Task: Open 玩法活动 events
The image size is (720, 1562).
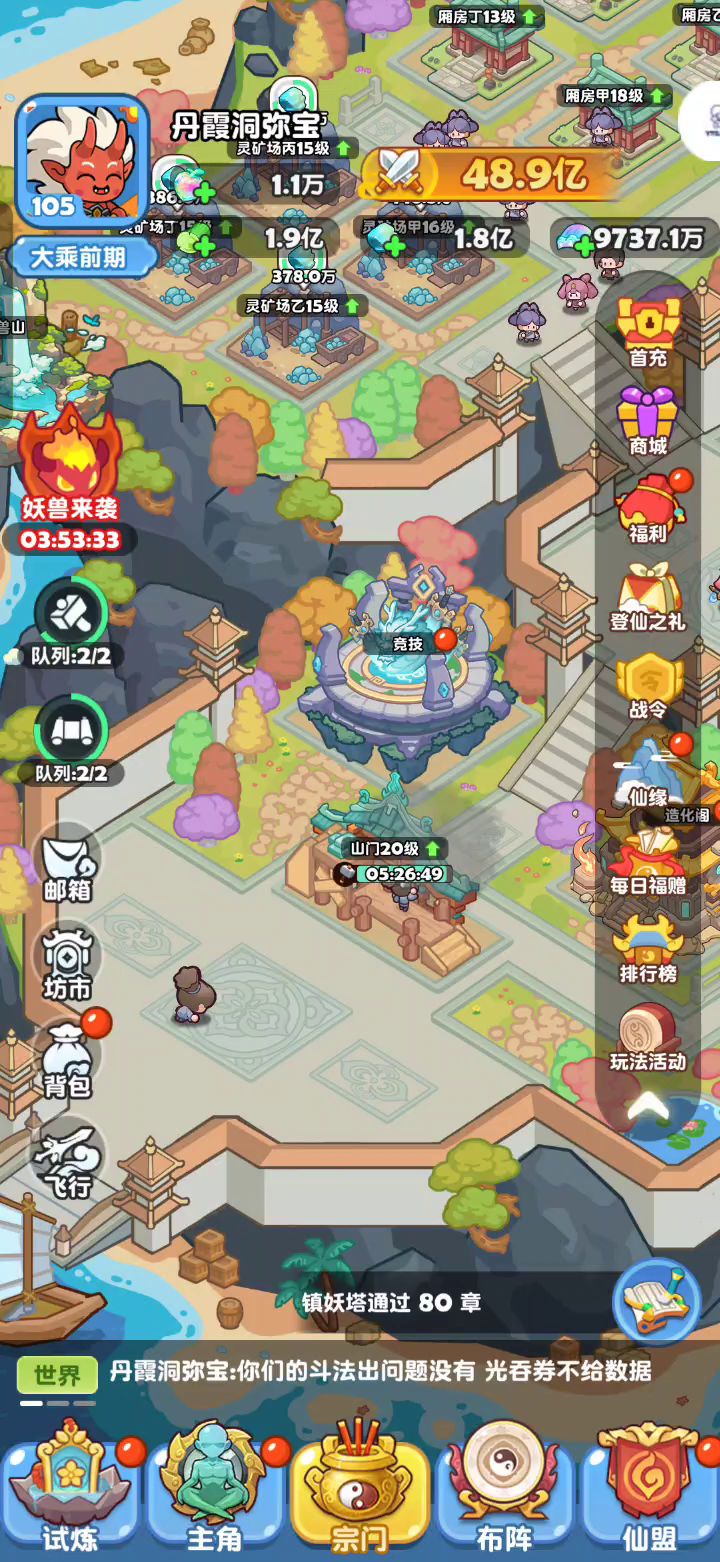Action: (x=648, y=1036)
